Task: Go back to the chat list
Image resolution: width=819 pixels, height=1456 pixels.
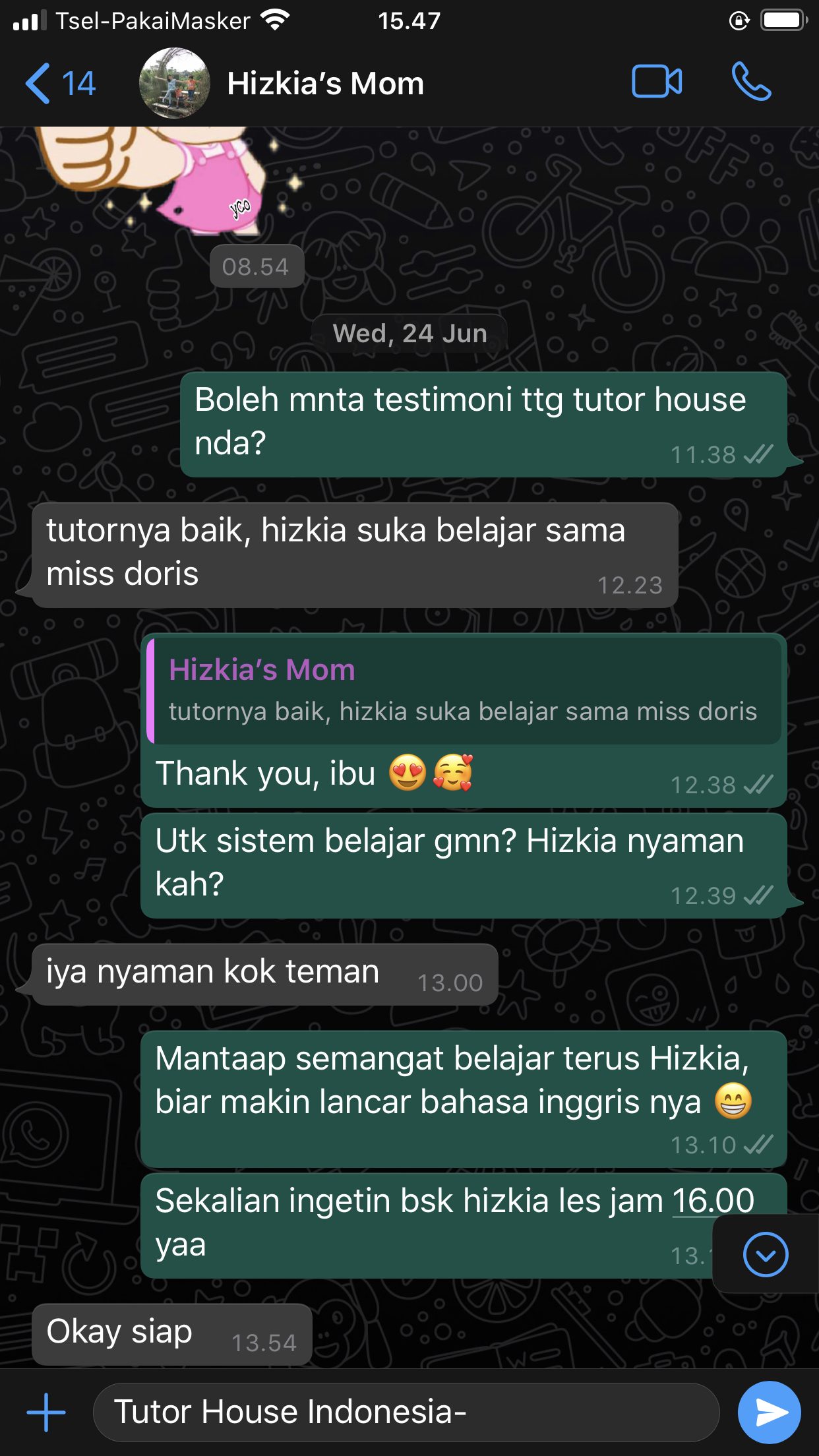Action: [59, 84]
